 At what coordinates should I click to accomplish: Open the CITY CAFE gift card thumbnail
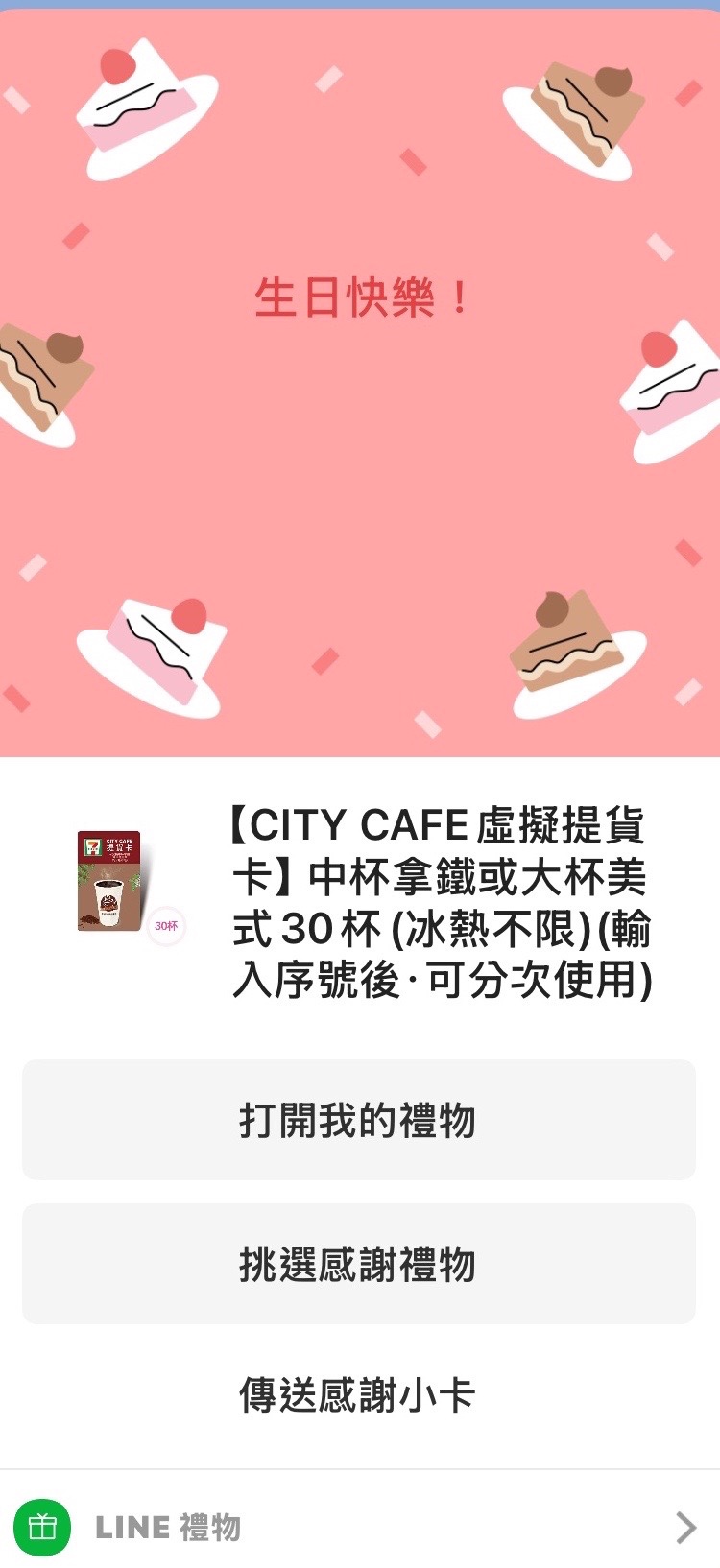click(x=110, y=882)
